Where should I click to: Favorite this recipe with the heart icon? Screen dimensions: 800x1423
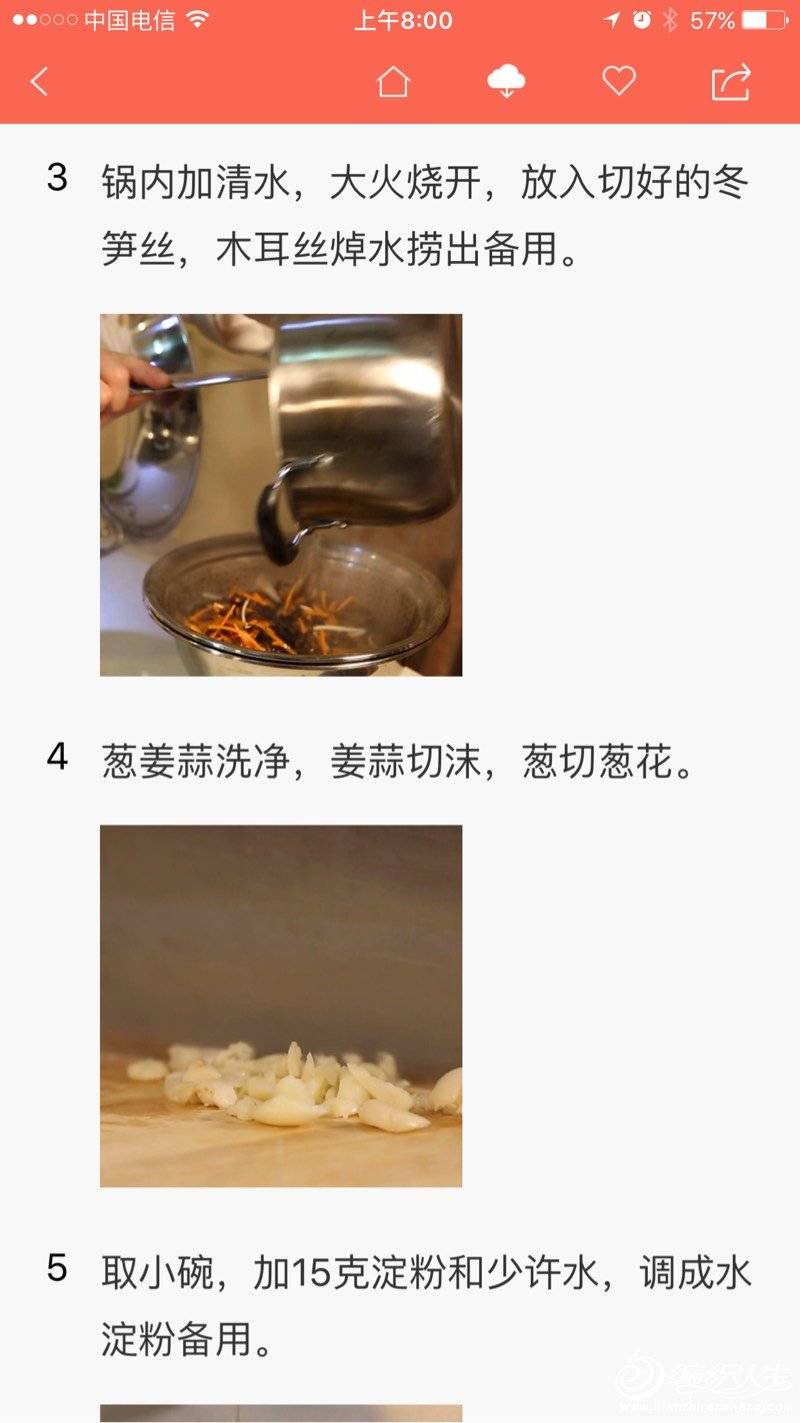[619, 81]
